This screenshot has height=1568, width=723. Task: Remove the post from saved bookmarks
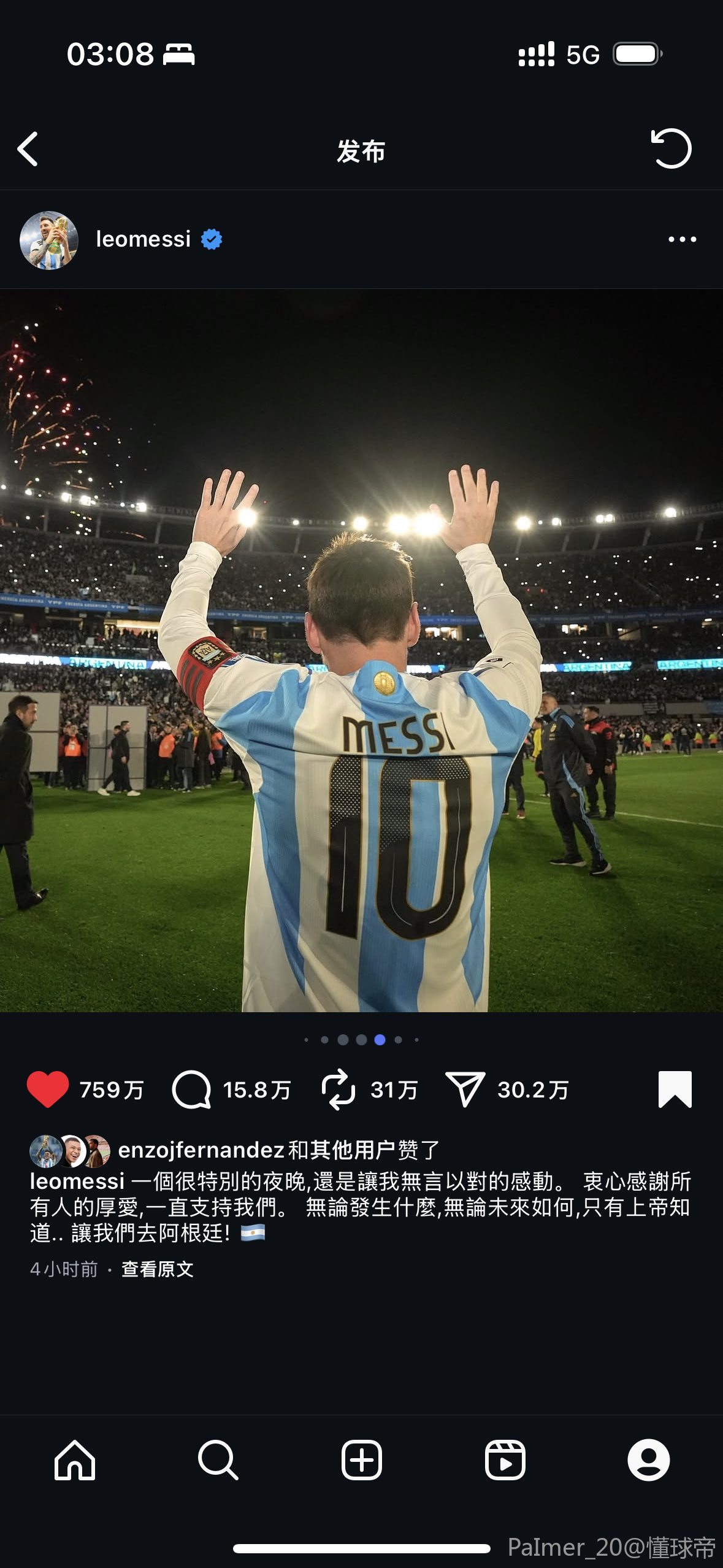coord(675,1090)
